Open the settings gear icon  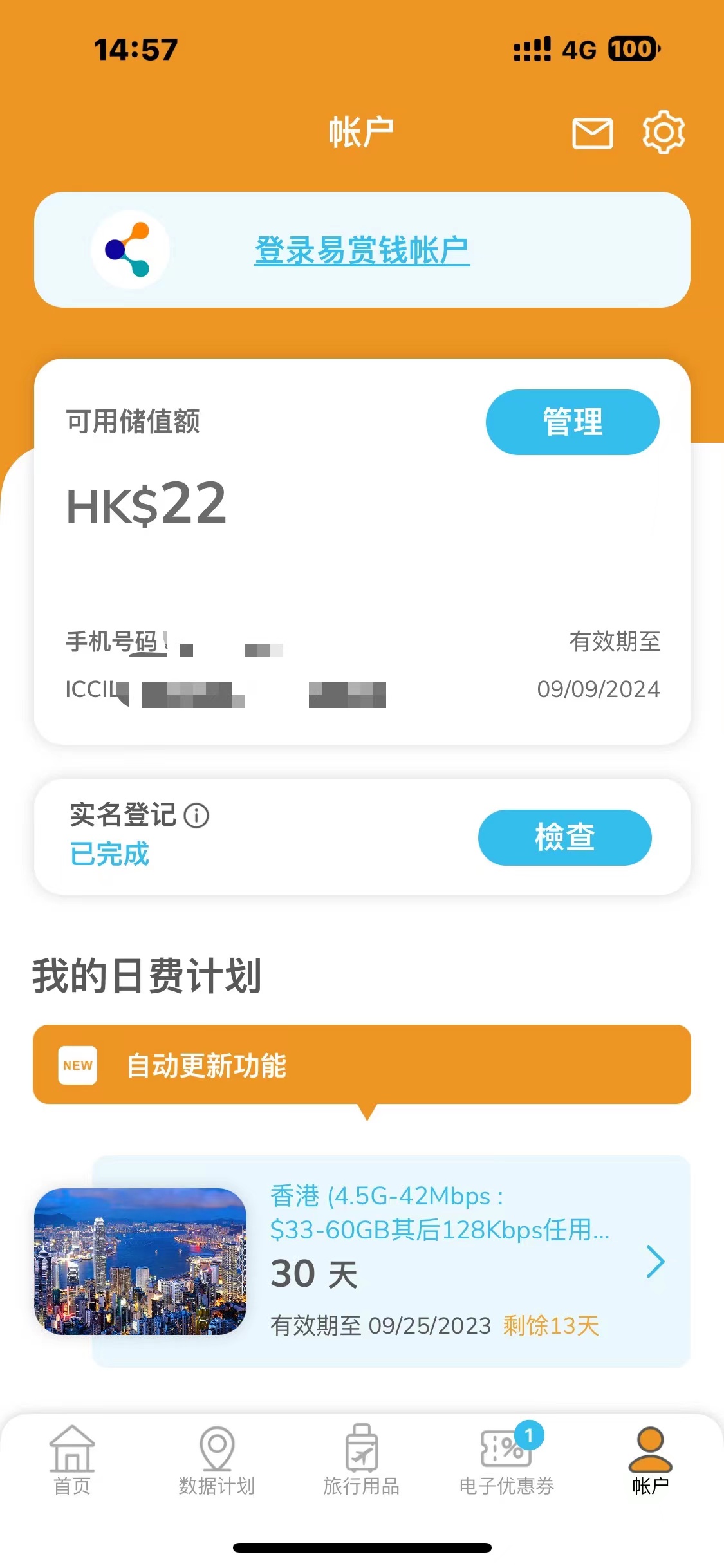664,133
